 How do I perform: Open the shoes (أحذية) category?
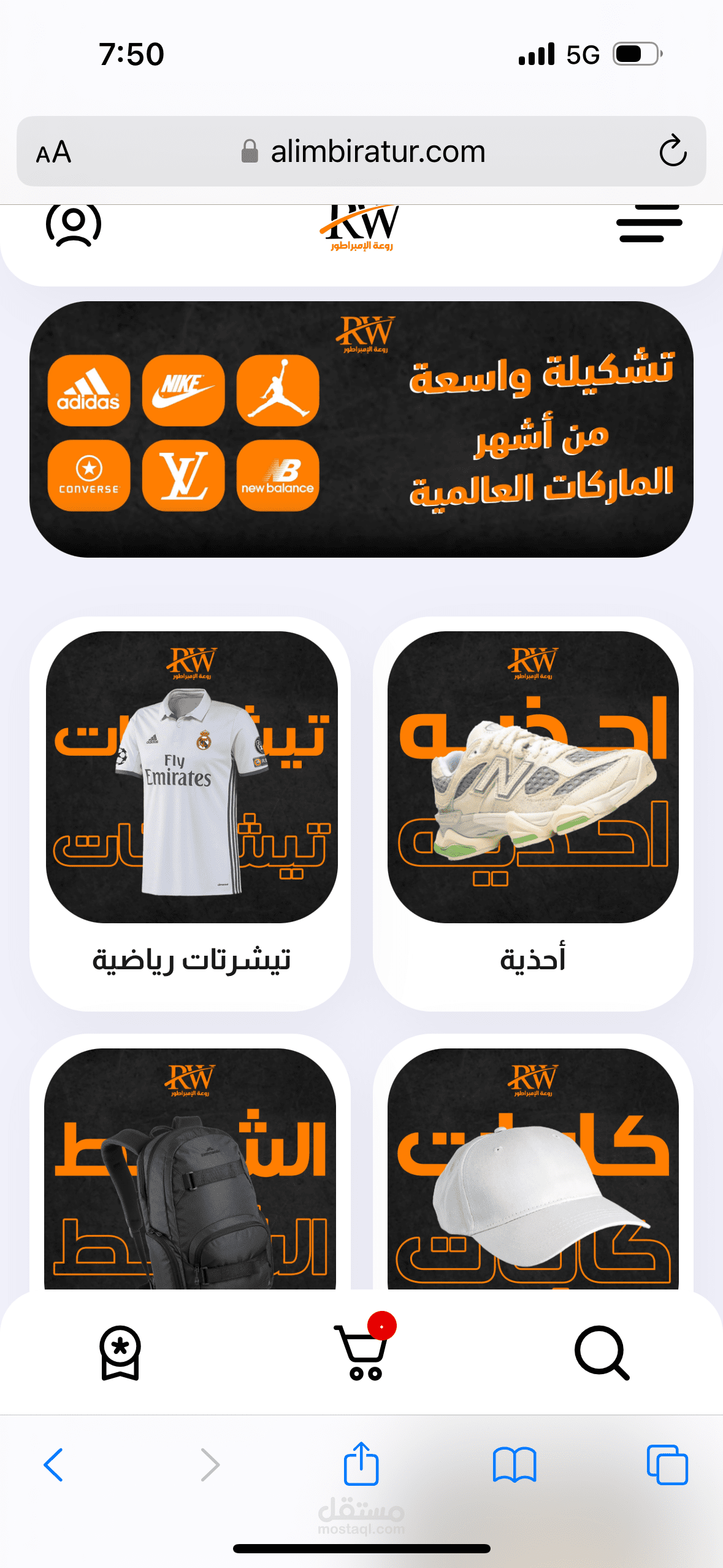pos(533,813)
